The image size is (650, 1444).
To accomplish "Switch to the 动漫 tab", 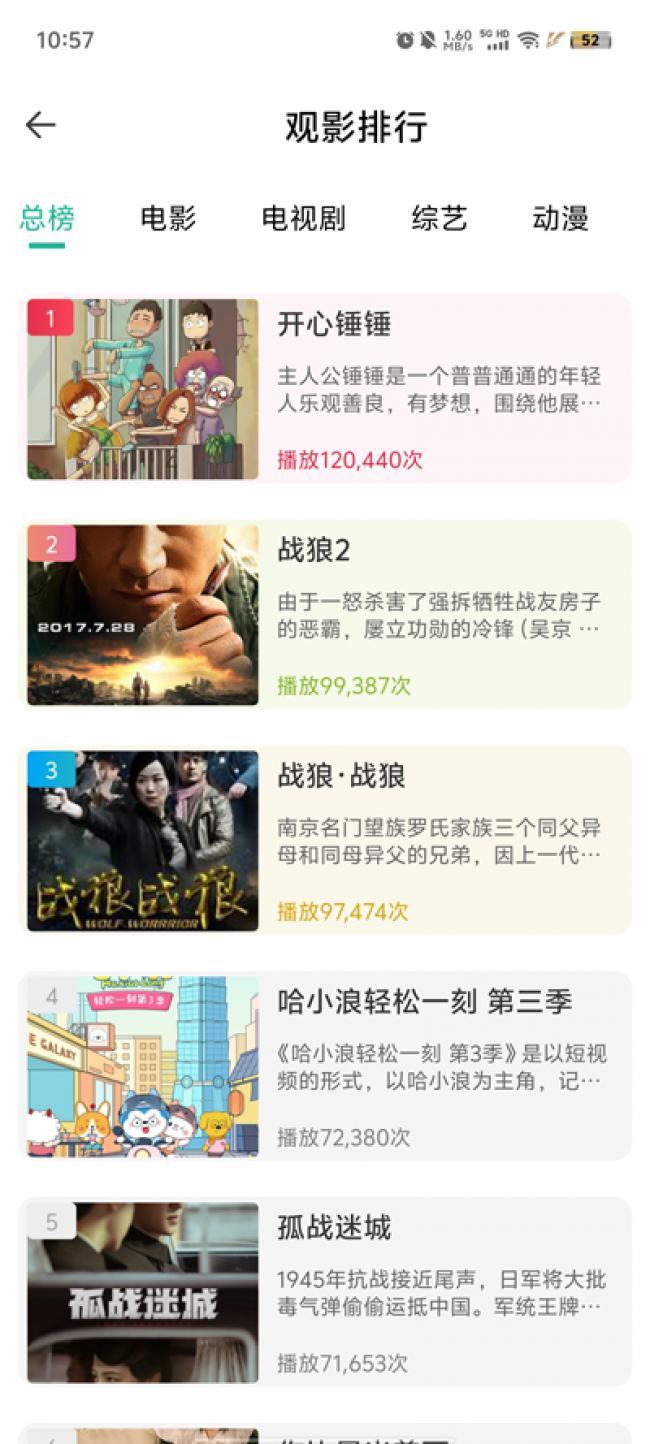I will [x=560, y=217].
